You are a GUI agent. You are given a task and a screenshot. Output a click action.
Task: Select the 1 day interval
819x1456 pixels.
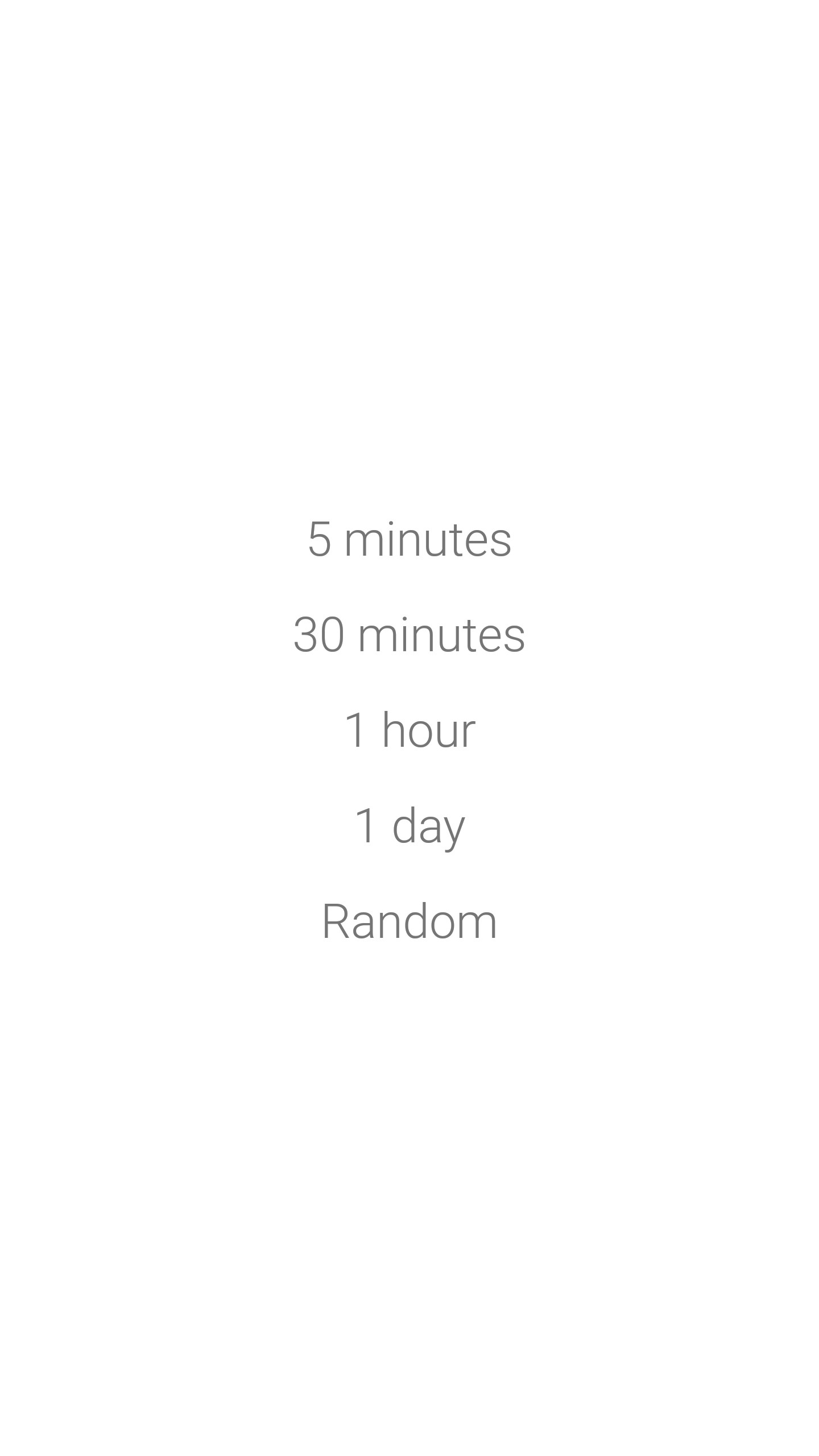coord(409,826)
